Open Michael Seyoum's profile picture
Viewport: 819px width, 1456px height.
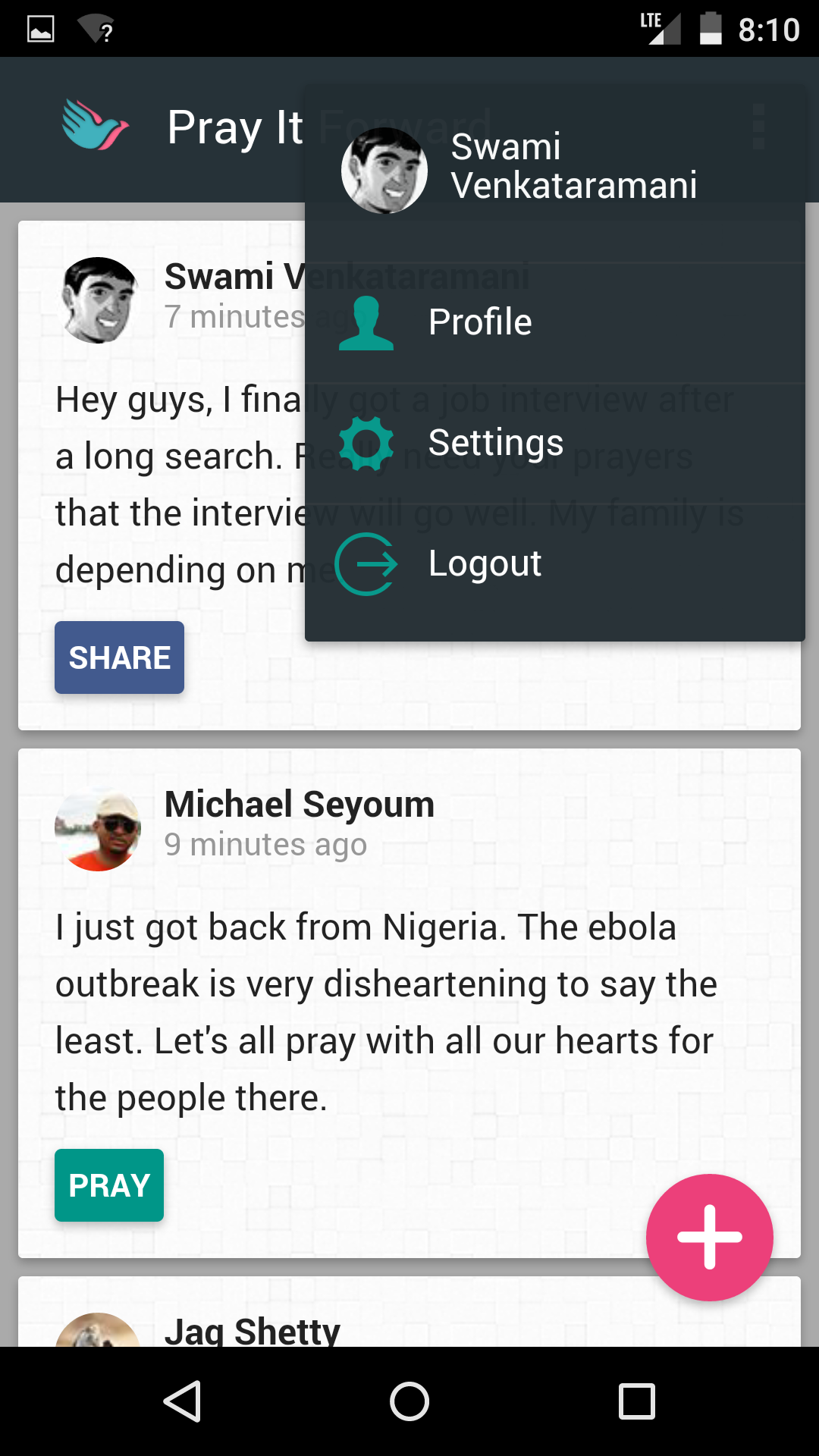tap(98, 828)
